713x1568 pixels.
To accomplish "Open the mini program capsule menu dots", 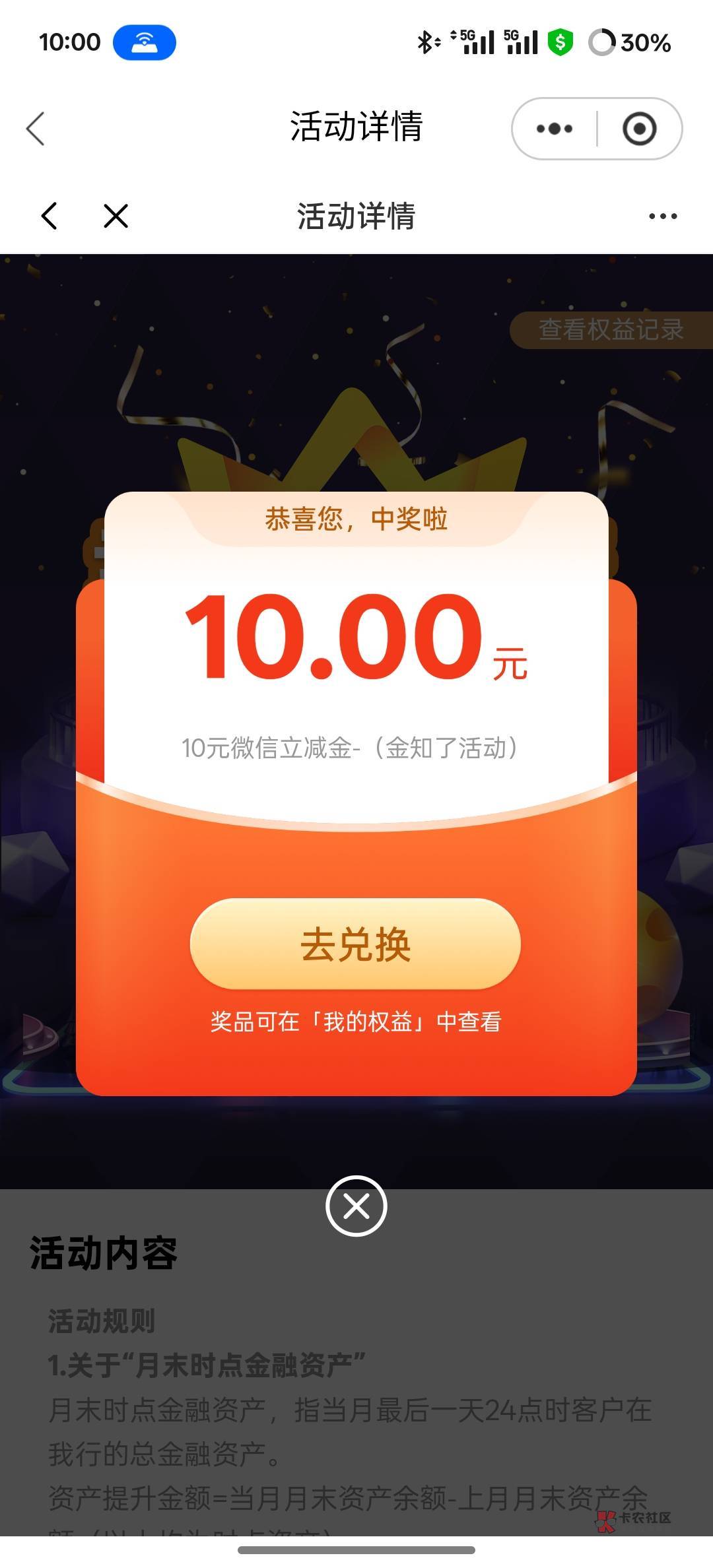I will coord(555,129).
